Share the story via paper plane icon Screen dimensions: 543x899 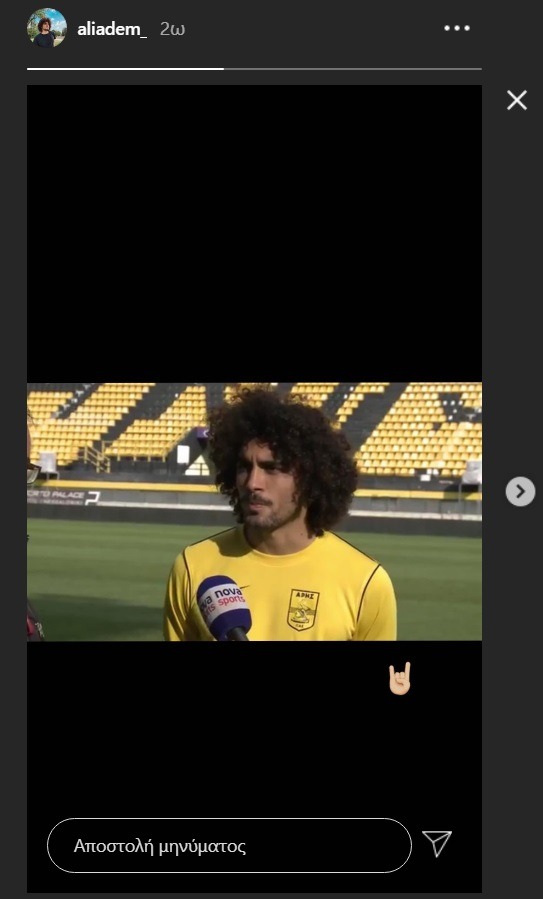pyautogui.click(x=437, y=843)
